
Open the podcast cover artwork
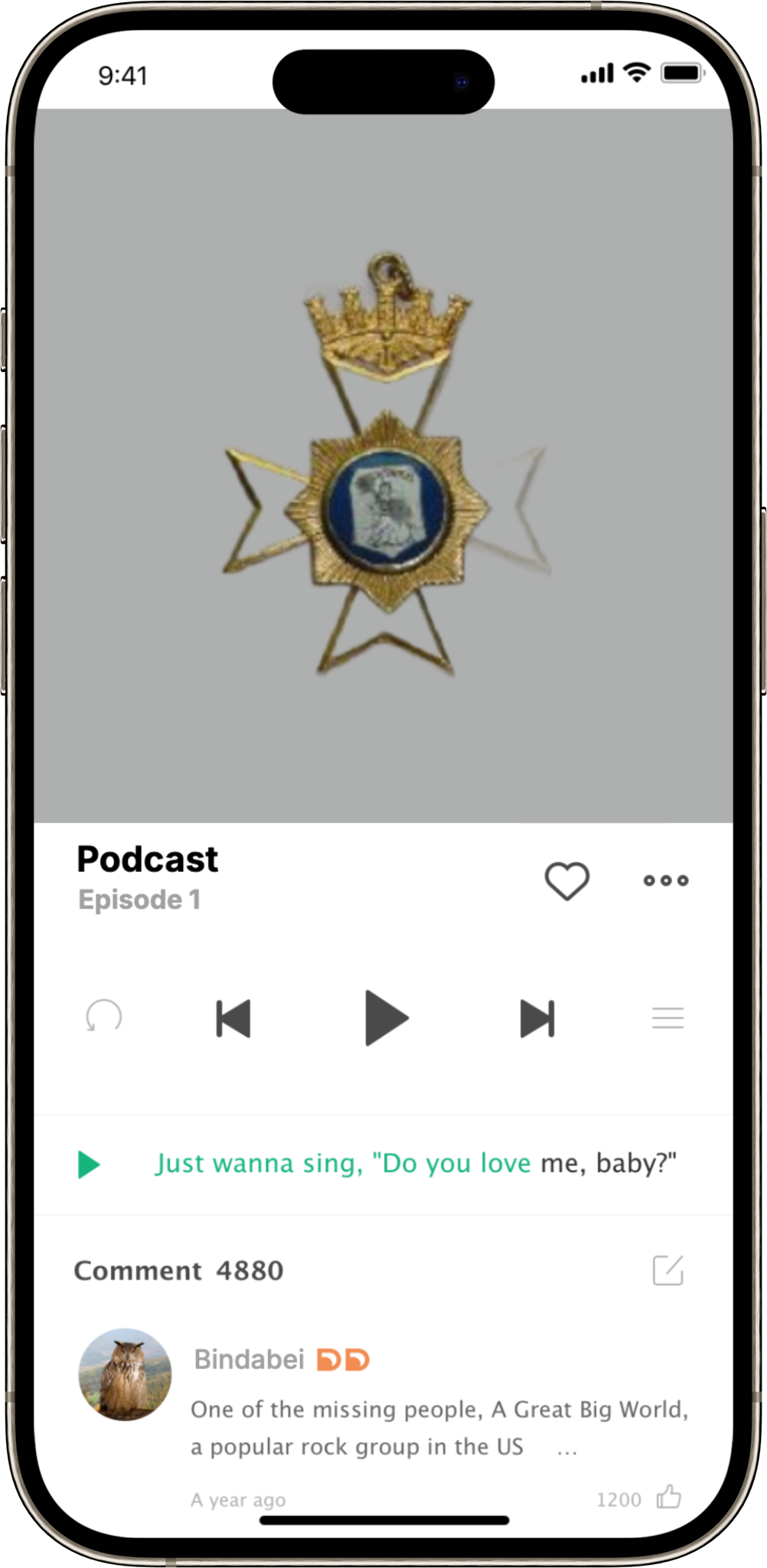point(383,465)
